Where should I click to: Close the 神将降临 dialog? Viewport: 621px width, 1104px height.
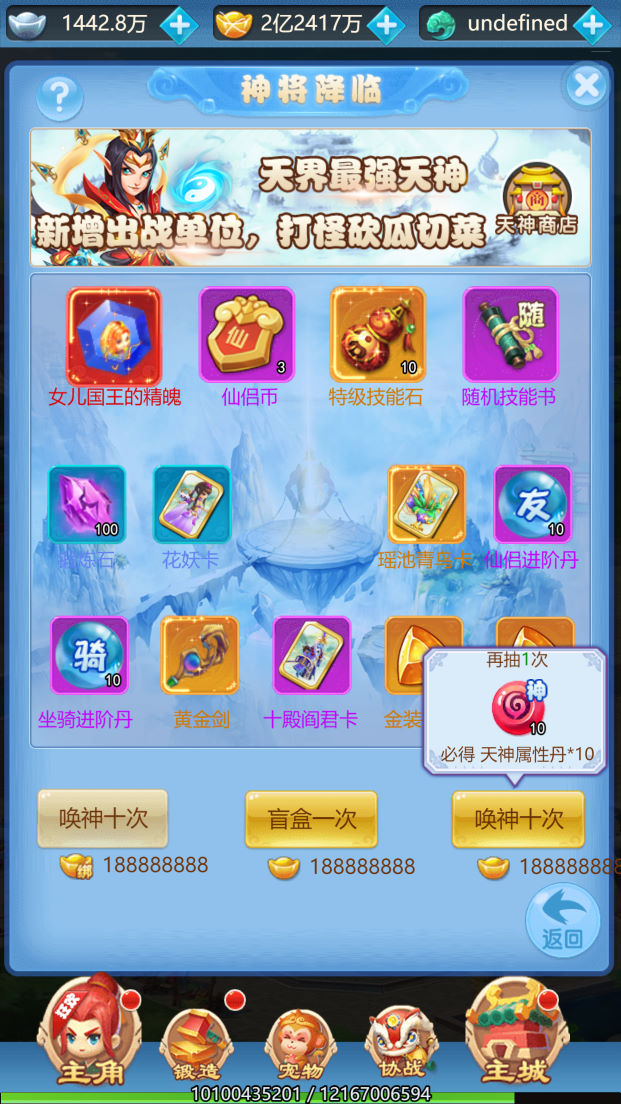tap(585, 86)
